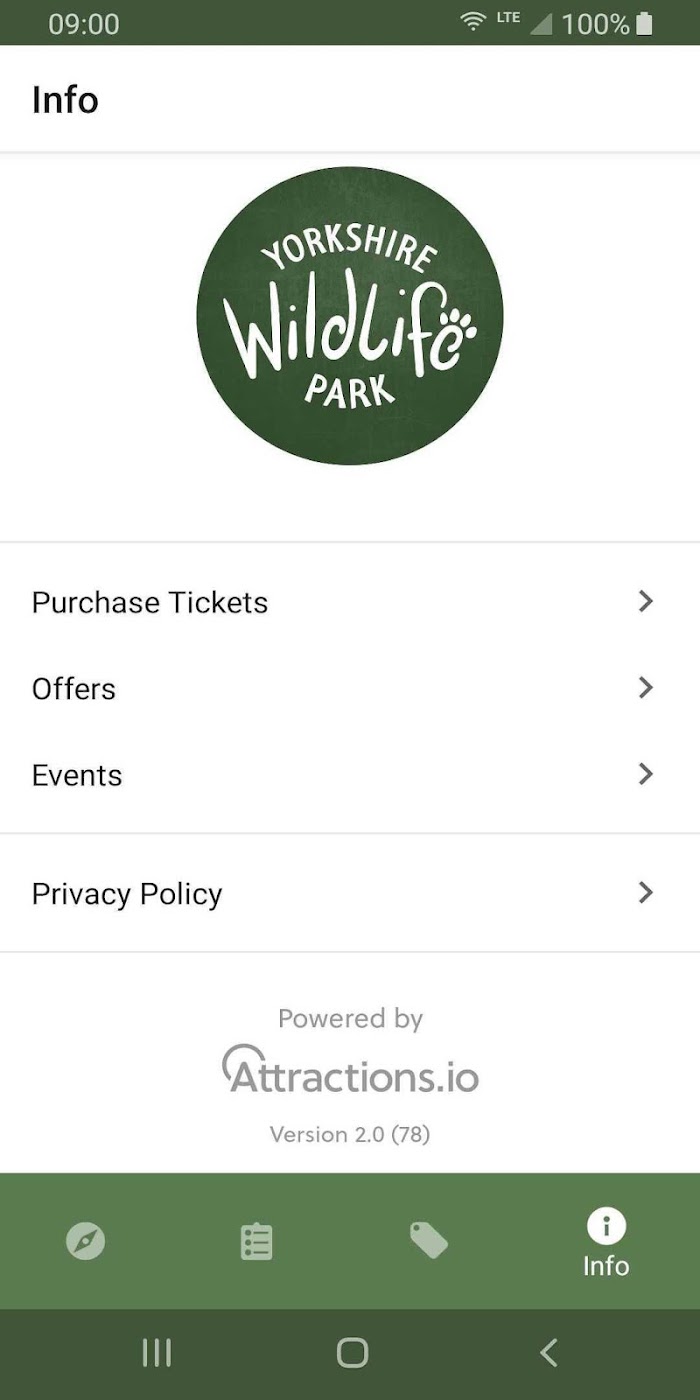View the Events list

pos(350,775)
